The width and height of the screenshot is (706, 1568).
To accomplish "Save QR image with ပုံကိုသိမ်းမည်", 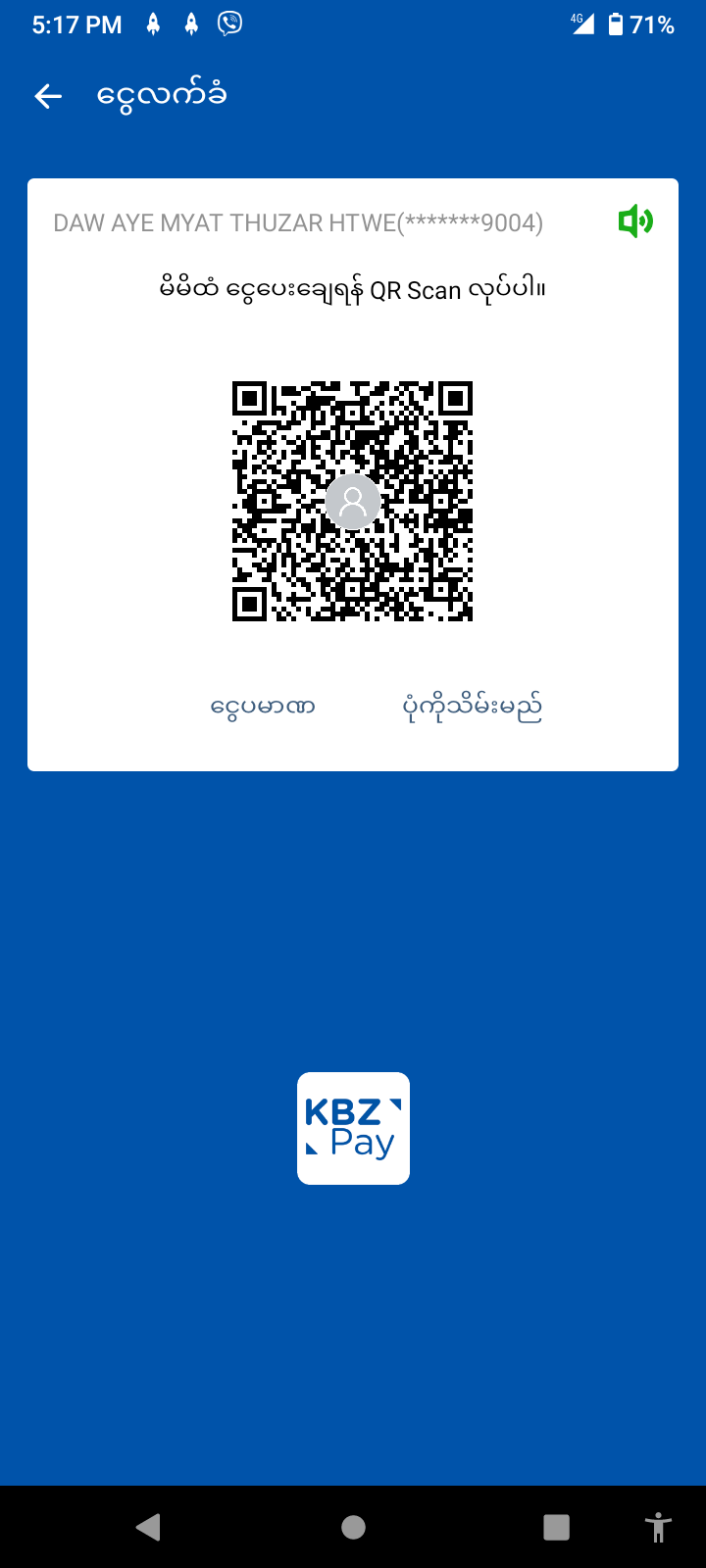I will [x=473, y=707].
